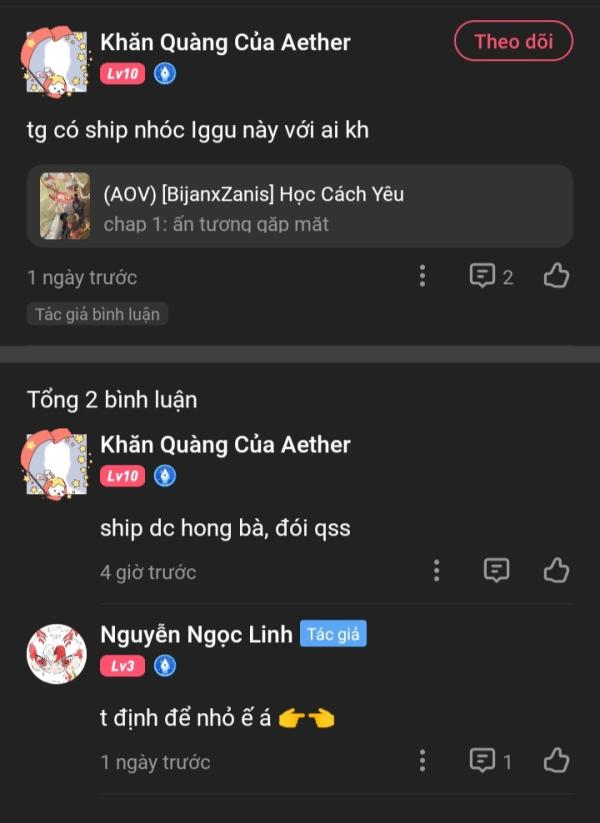Open the BijanxZanis Học Cách Yêu story card
The width and height of the screenshot is (600, 823).
[x=300, y=207]
